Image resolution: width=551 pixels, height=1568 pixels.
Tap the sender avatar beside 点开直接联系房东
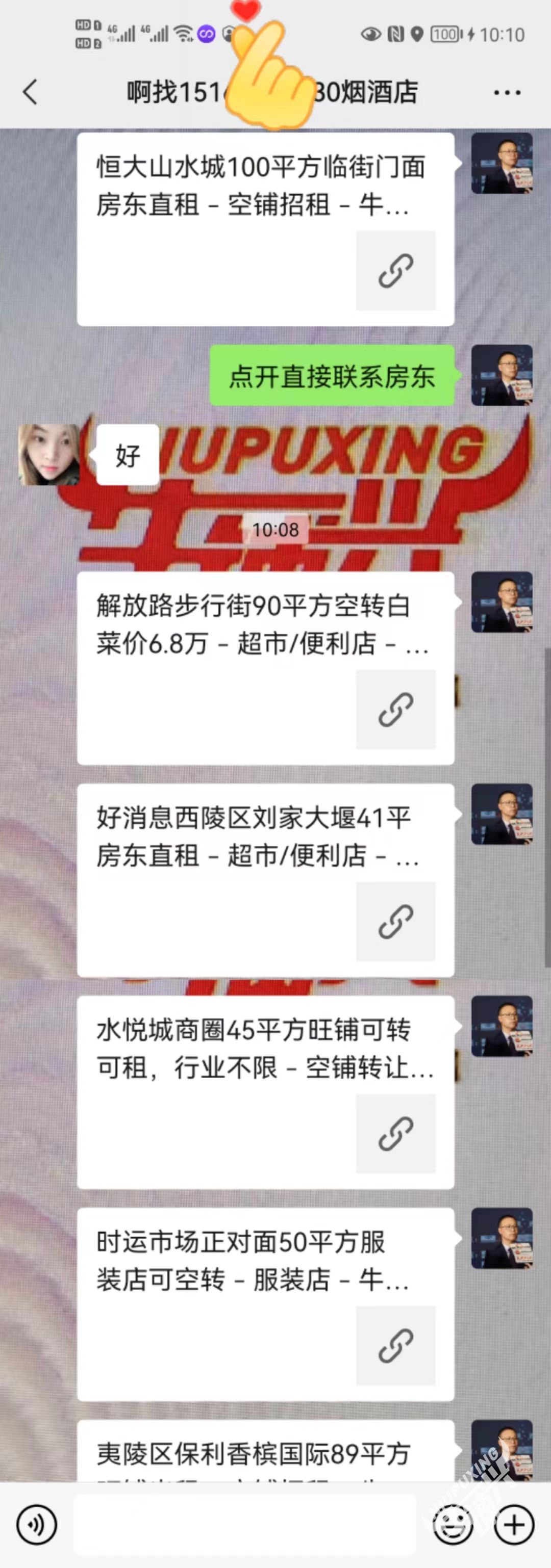click(502, 375)
